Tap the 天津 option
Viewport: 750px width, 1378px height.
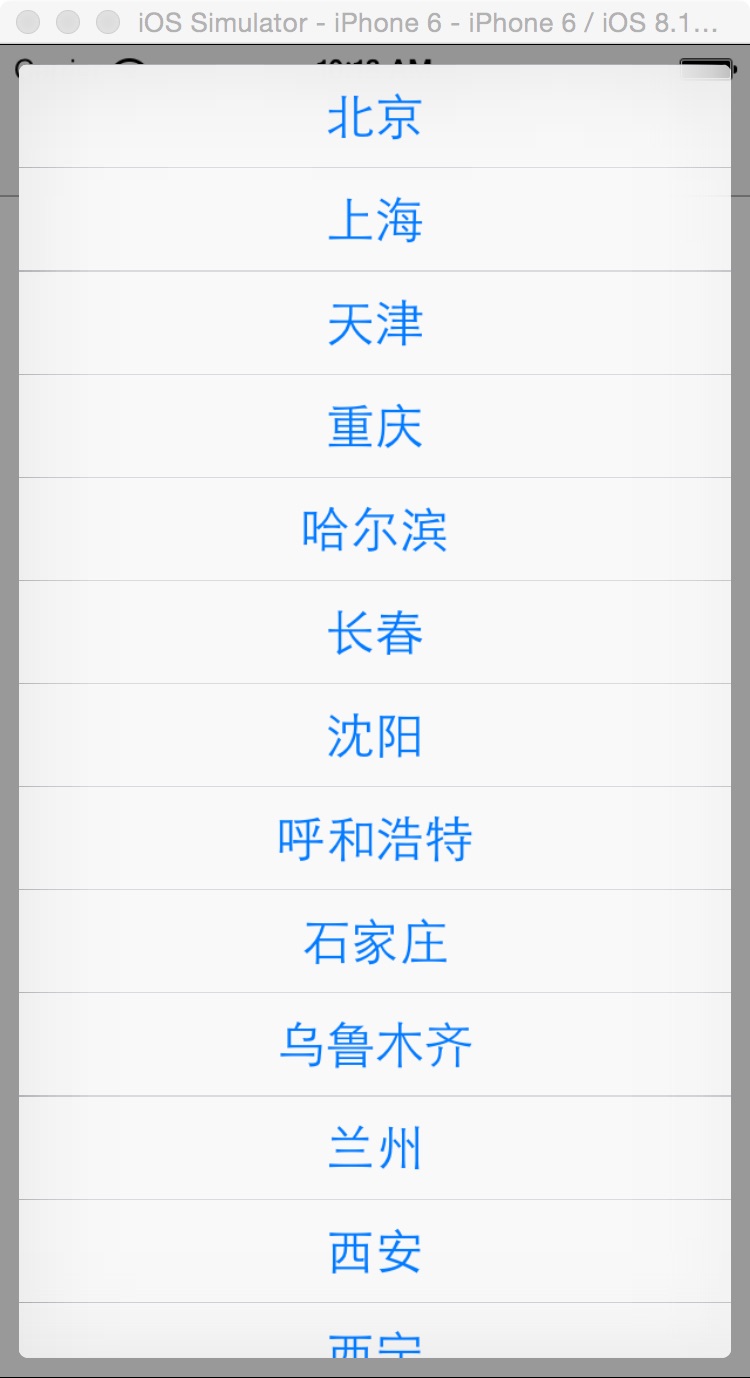(x=375, y=323)
